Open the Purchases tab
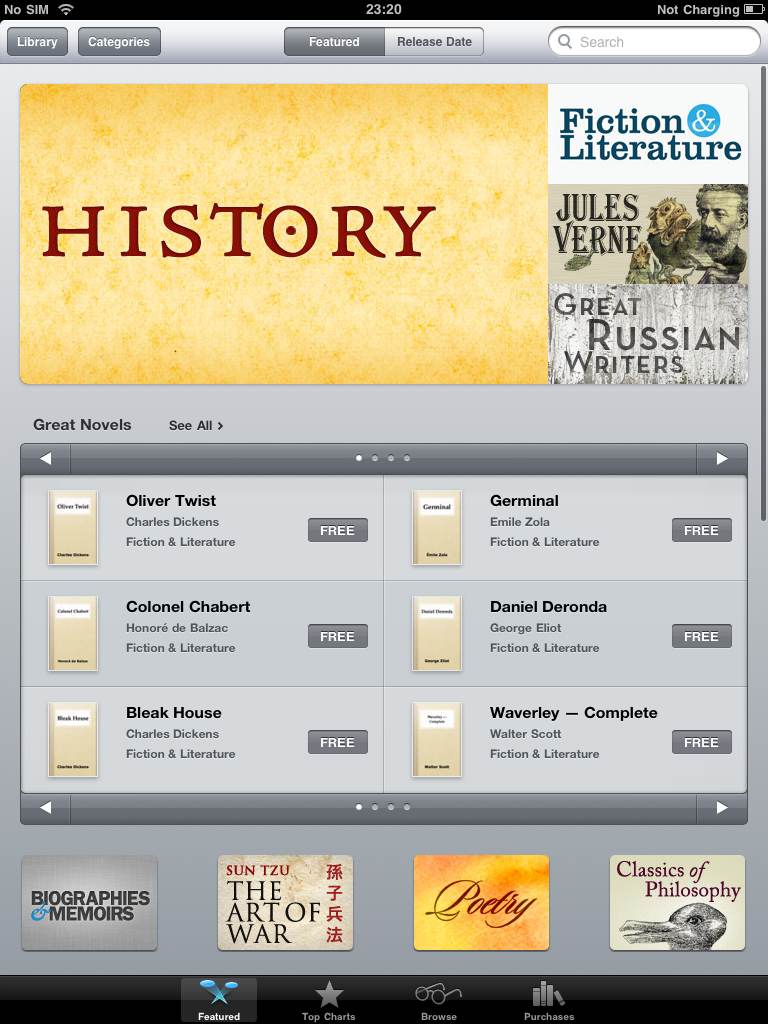Screen dimensions: 768x1024 click(549, 1000)
